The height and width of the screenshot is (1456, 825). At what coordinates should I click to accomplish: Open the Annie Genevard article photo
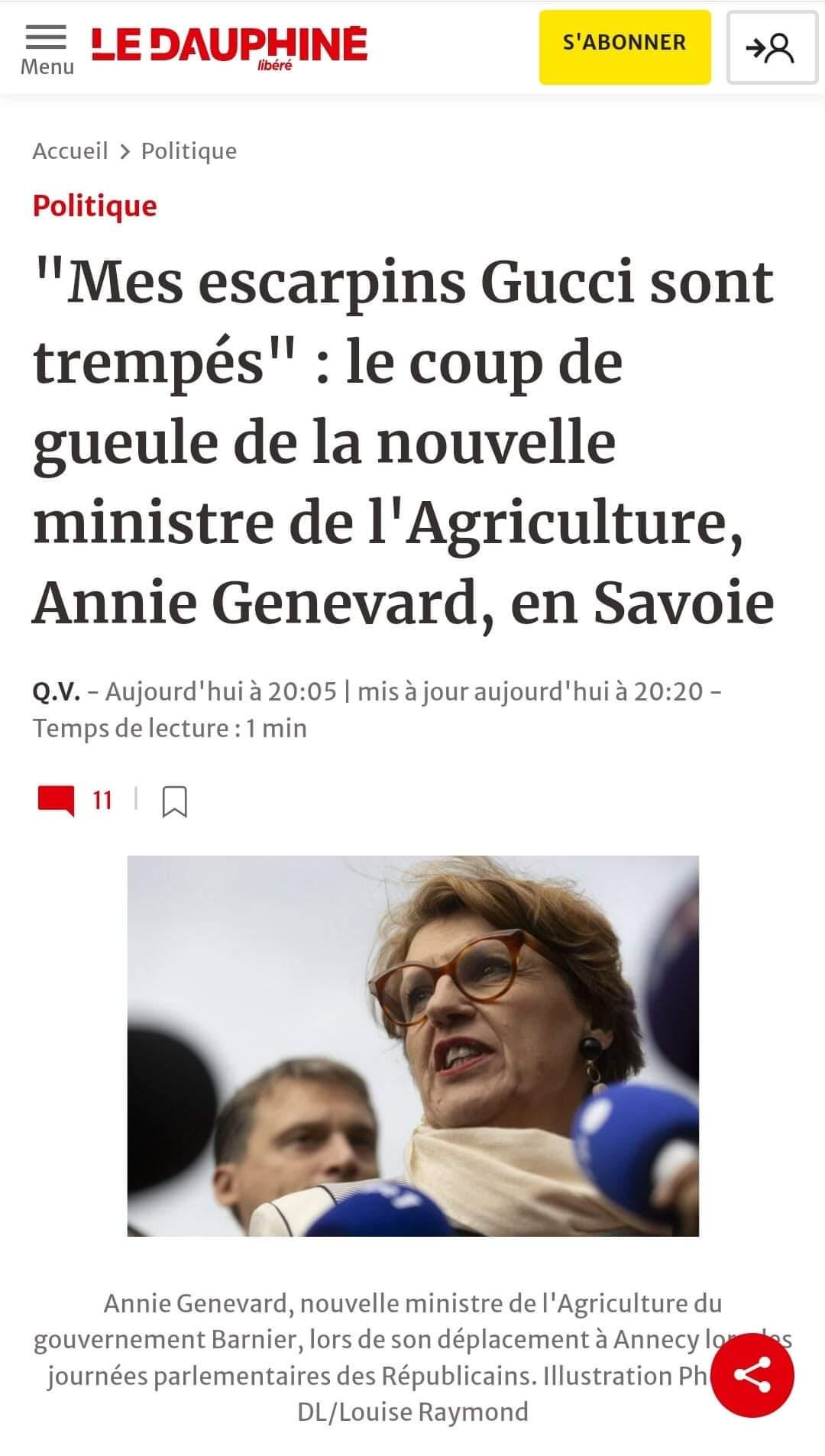pos(412,1046)
